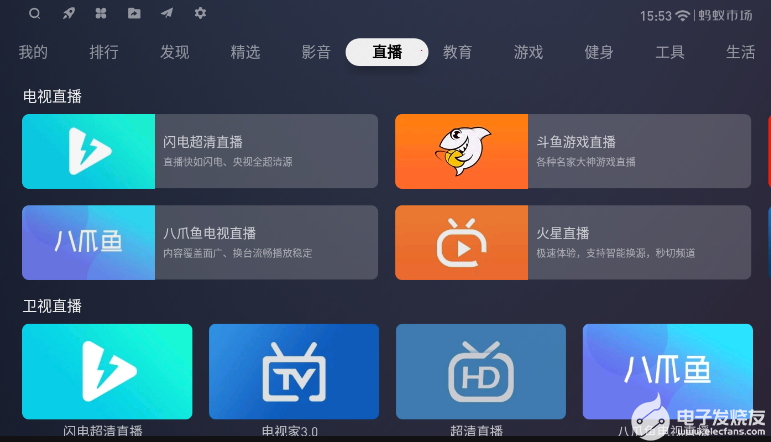Open the search icon

(x=35, y=14)
